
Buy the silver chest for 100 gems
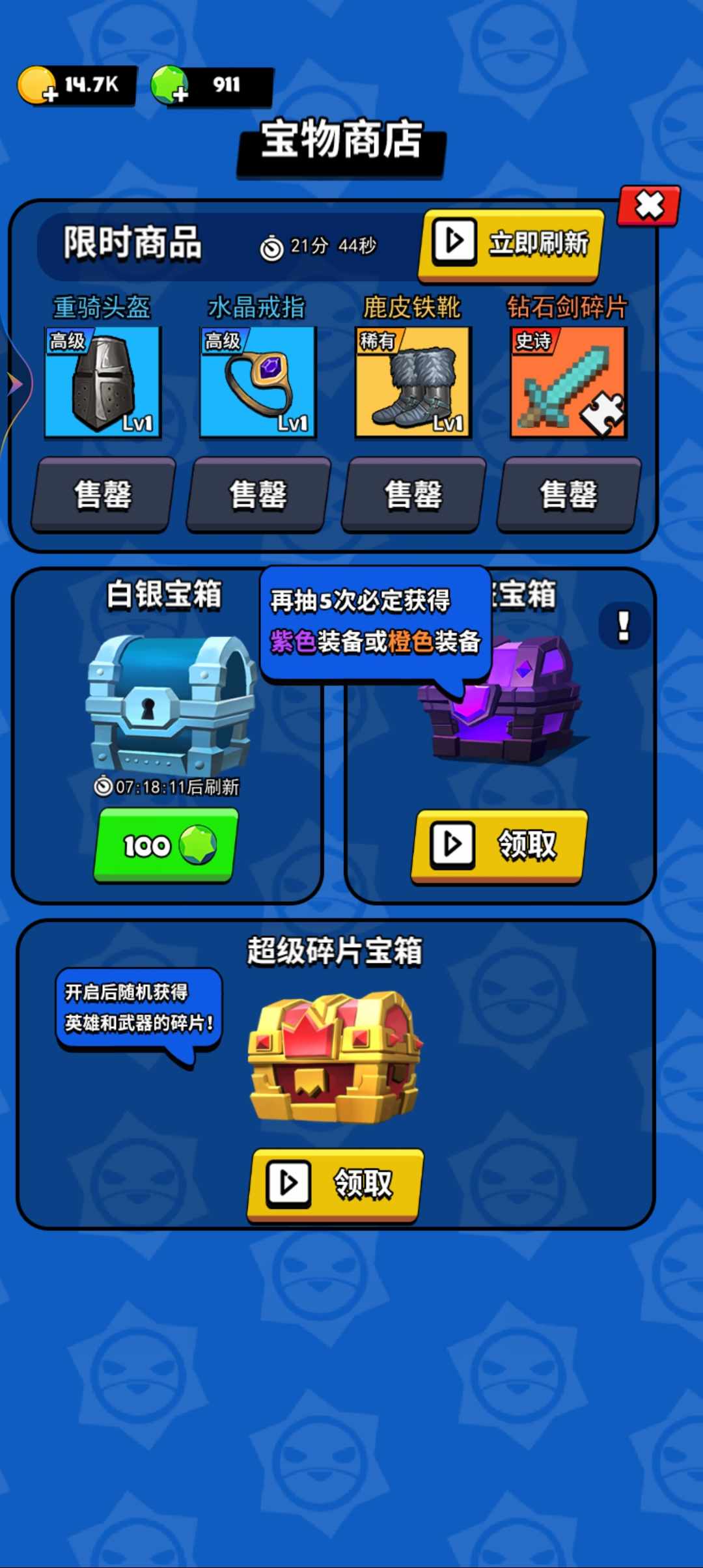(167, 845)
